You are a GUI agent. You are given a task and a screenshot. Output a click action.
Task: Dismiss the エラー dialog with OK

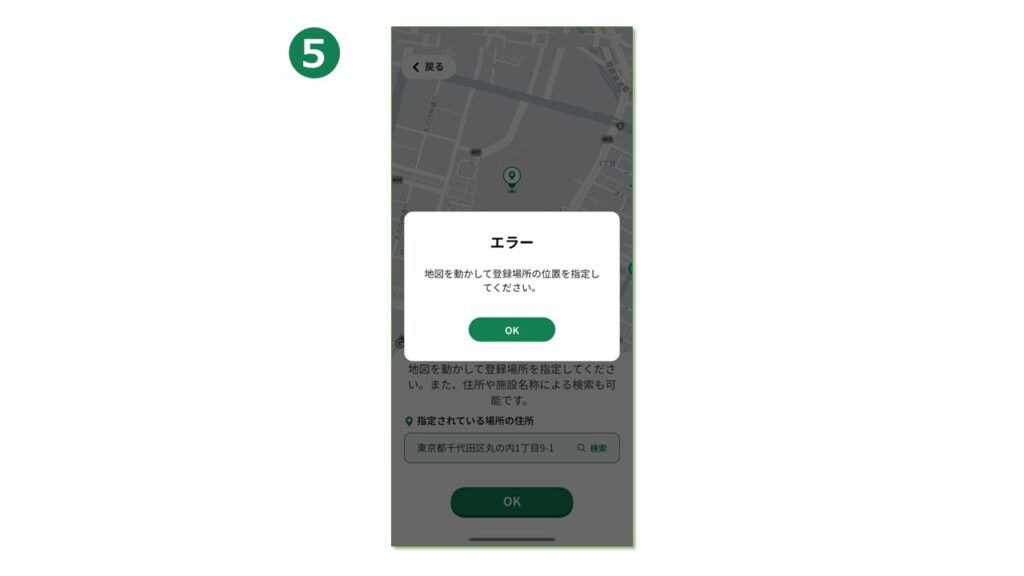(511, 330)
